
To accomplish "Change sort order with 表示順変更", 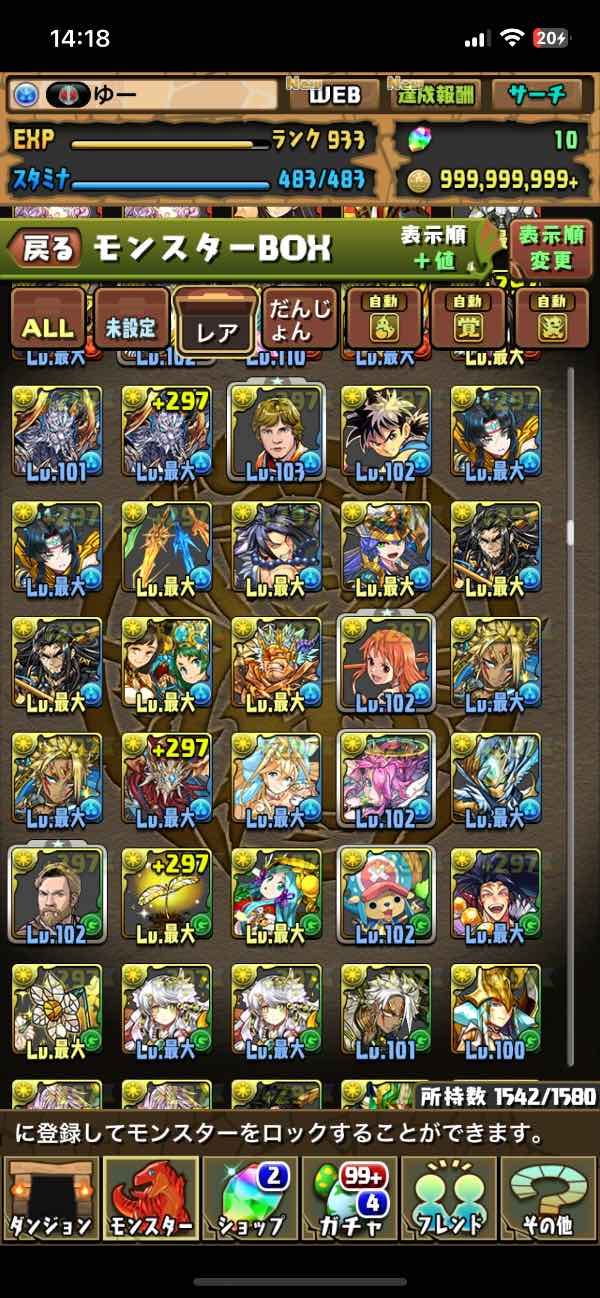I will [x=551, y=248].
